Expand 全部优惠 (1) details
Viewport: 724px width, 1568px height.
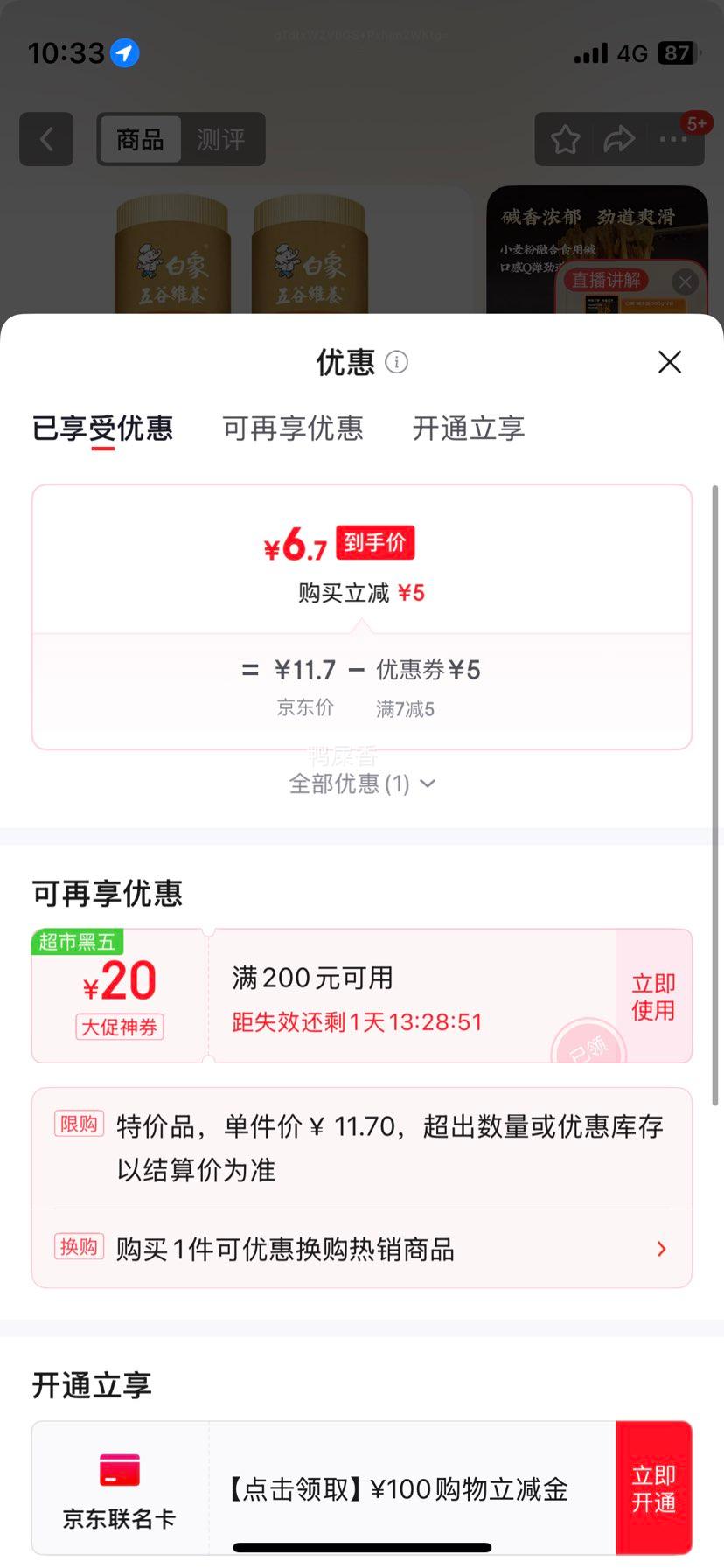[x=361, y=784]
